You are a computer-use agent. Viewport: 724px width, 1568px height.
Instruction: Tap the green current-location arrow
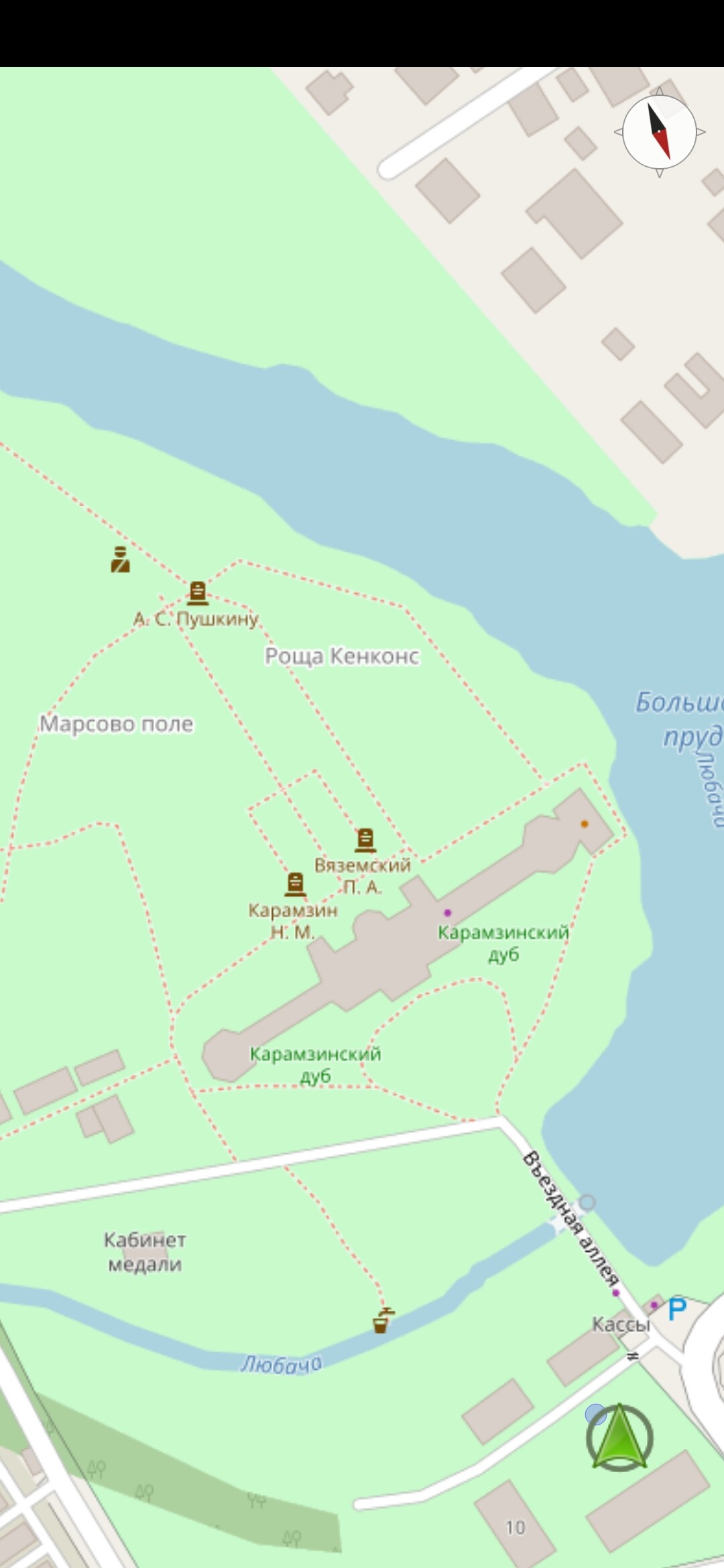pos(619,1437)
